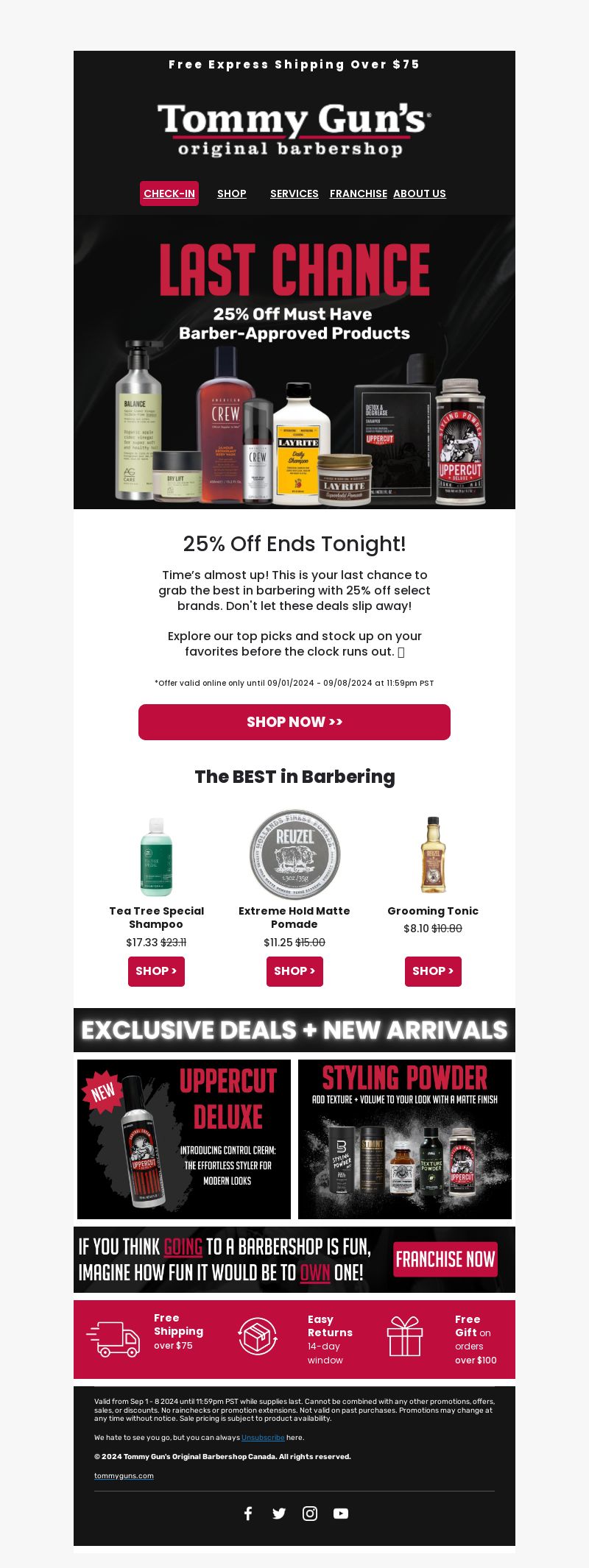Image resolution: width=589 pixels, height=1568 pixels.
Task: Shop the Tea Tree Special Shampoo
Action: 156,971
